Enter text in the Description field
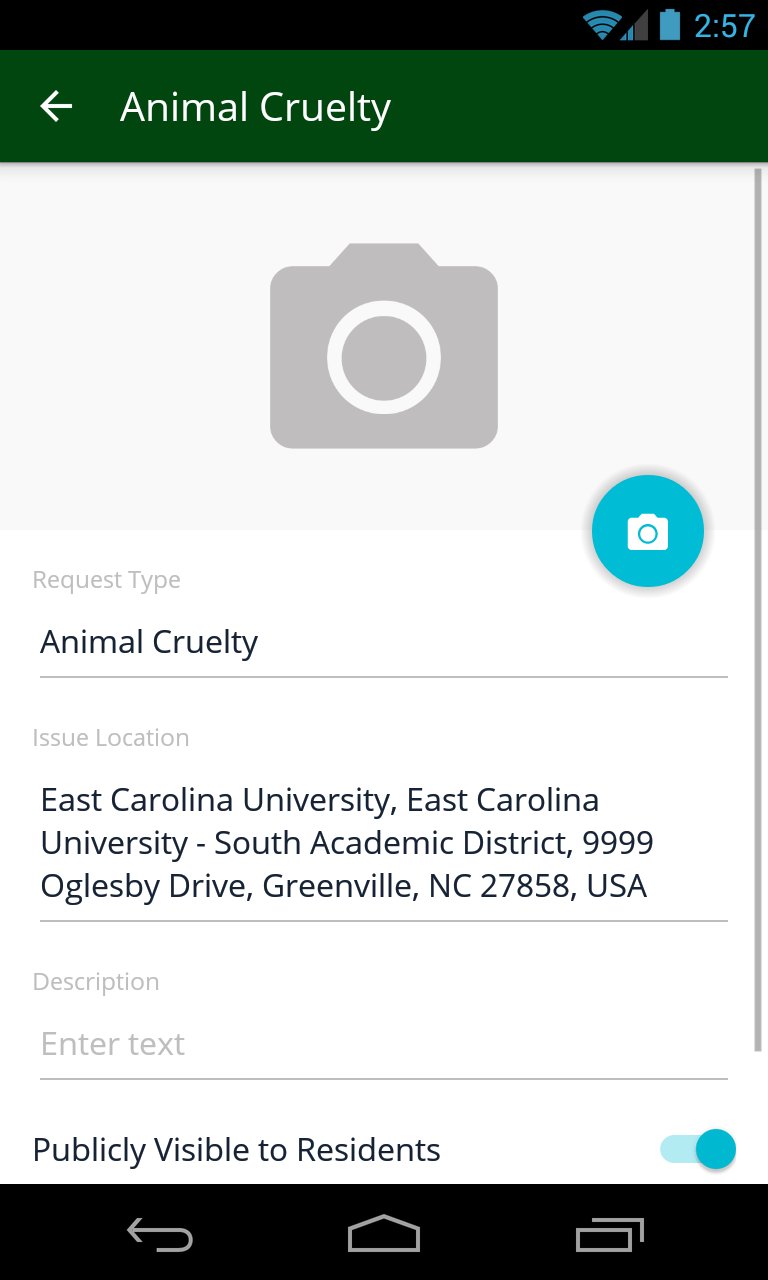The width and height of the screenshot is (768, 1280). click(383, 1044)
